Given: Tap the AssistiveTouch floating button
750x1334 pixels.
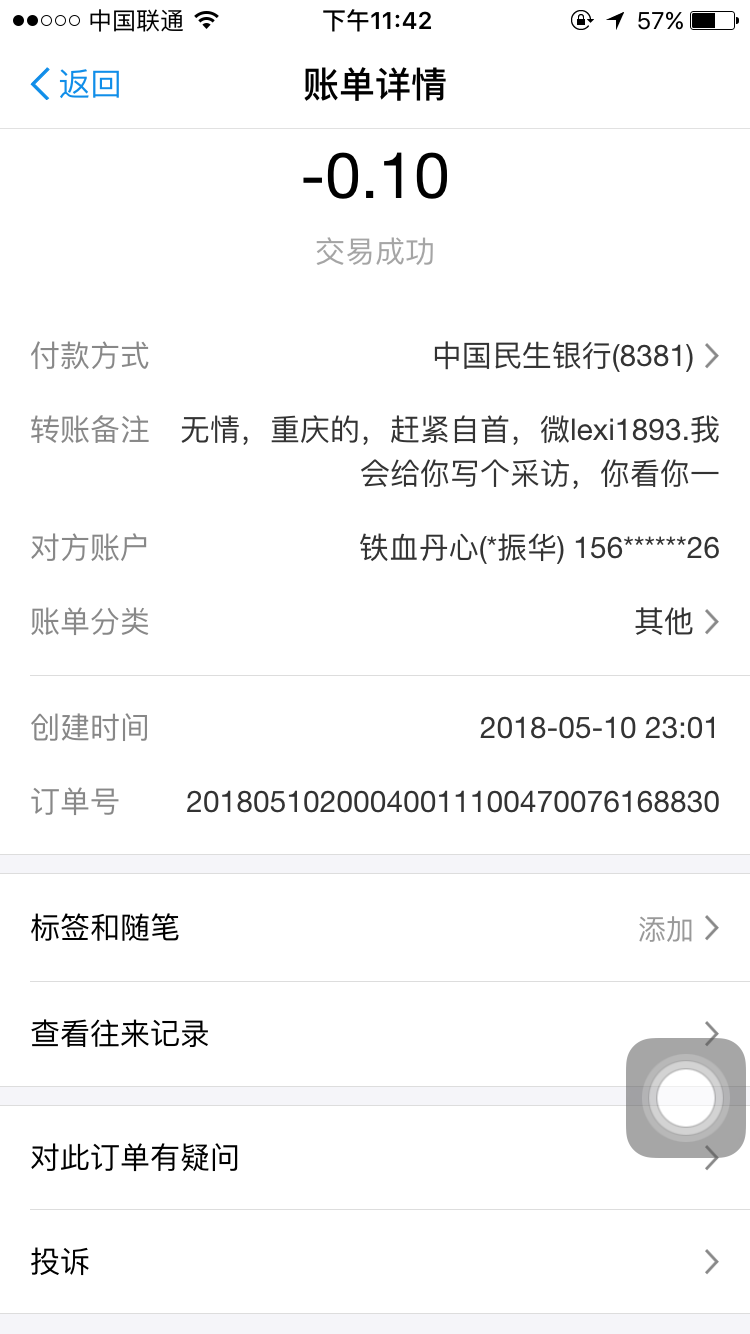Looking at the screenshot, I should click(684, 1097).
